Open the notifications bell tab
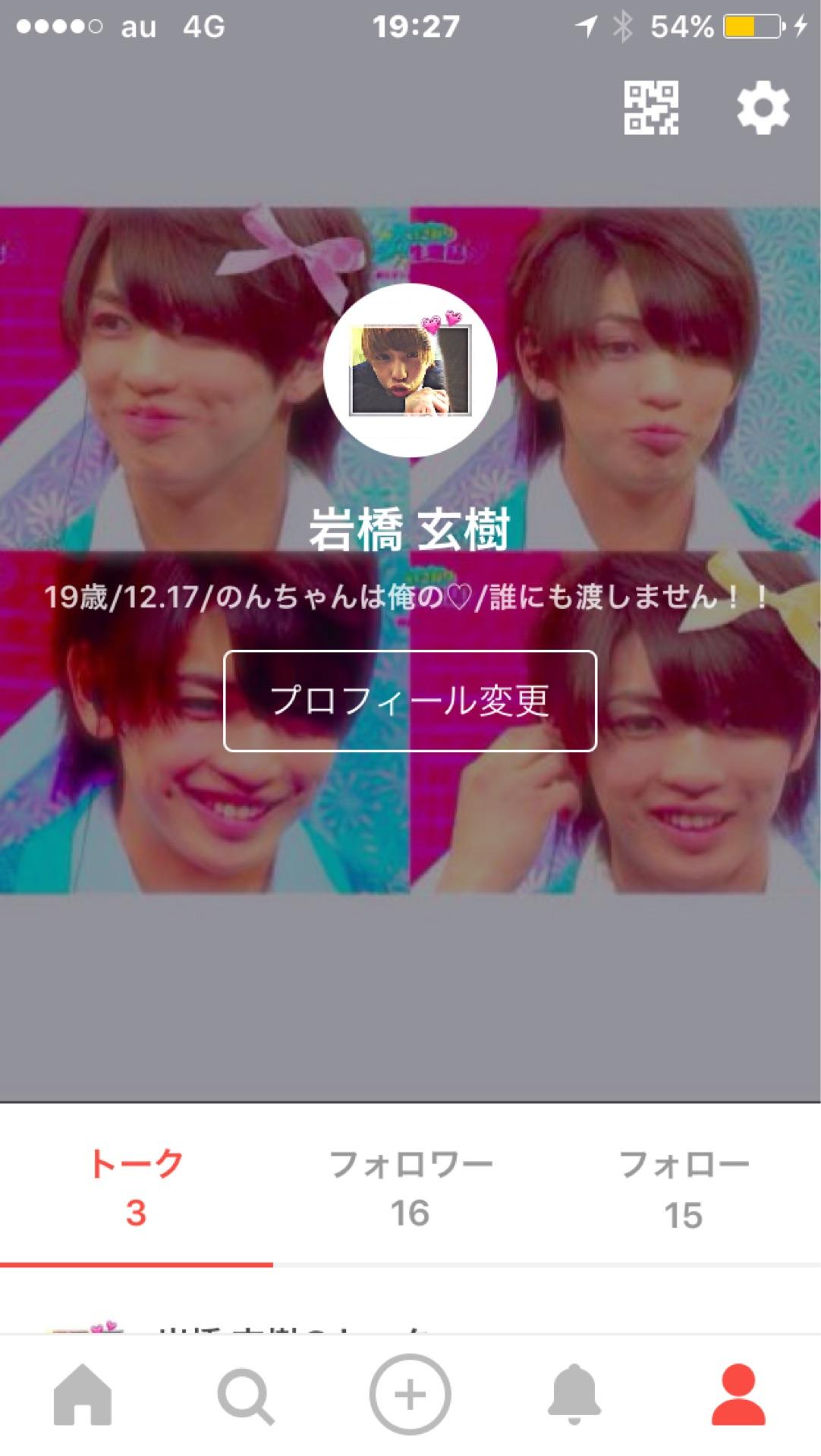The height and width of the screenshot is (1456, 821). [574, 1394]
